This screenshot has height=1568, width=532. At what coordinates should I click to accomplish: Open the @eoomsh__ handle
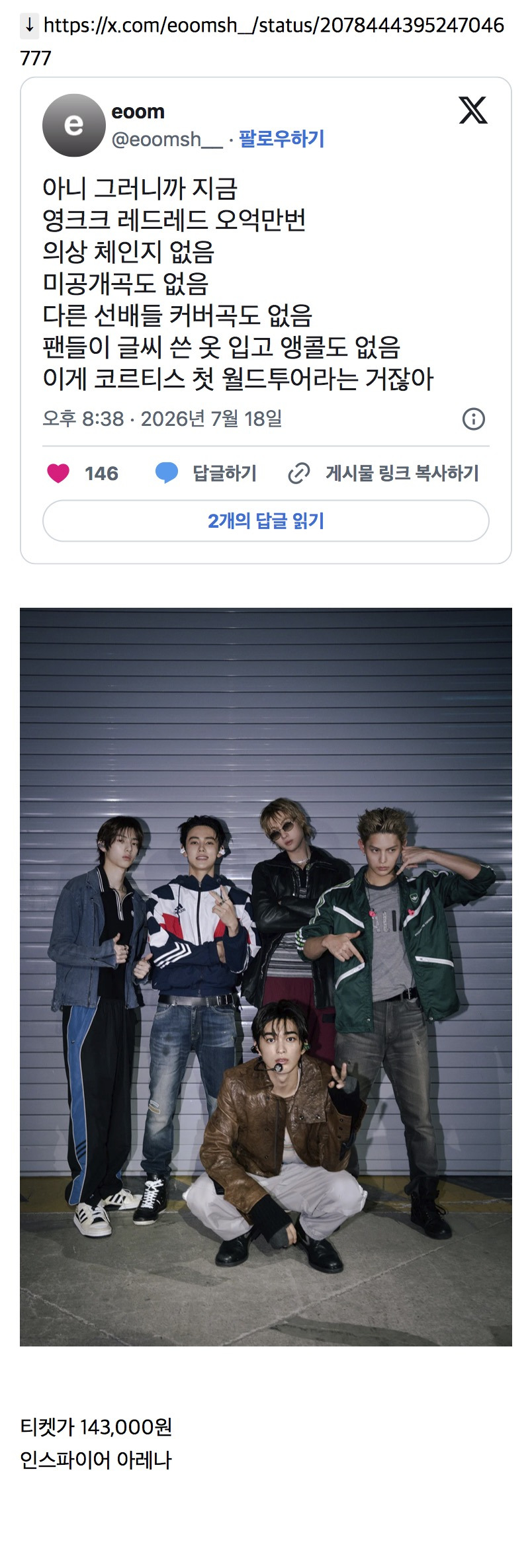167,140
